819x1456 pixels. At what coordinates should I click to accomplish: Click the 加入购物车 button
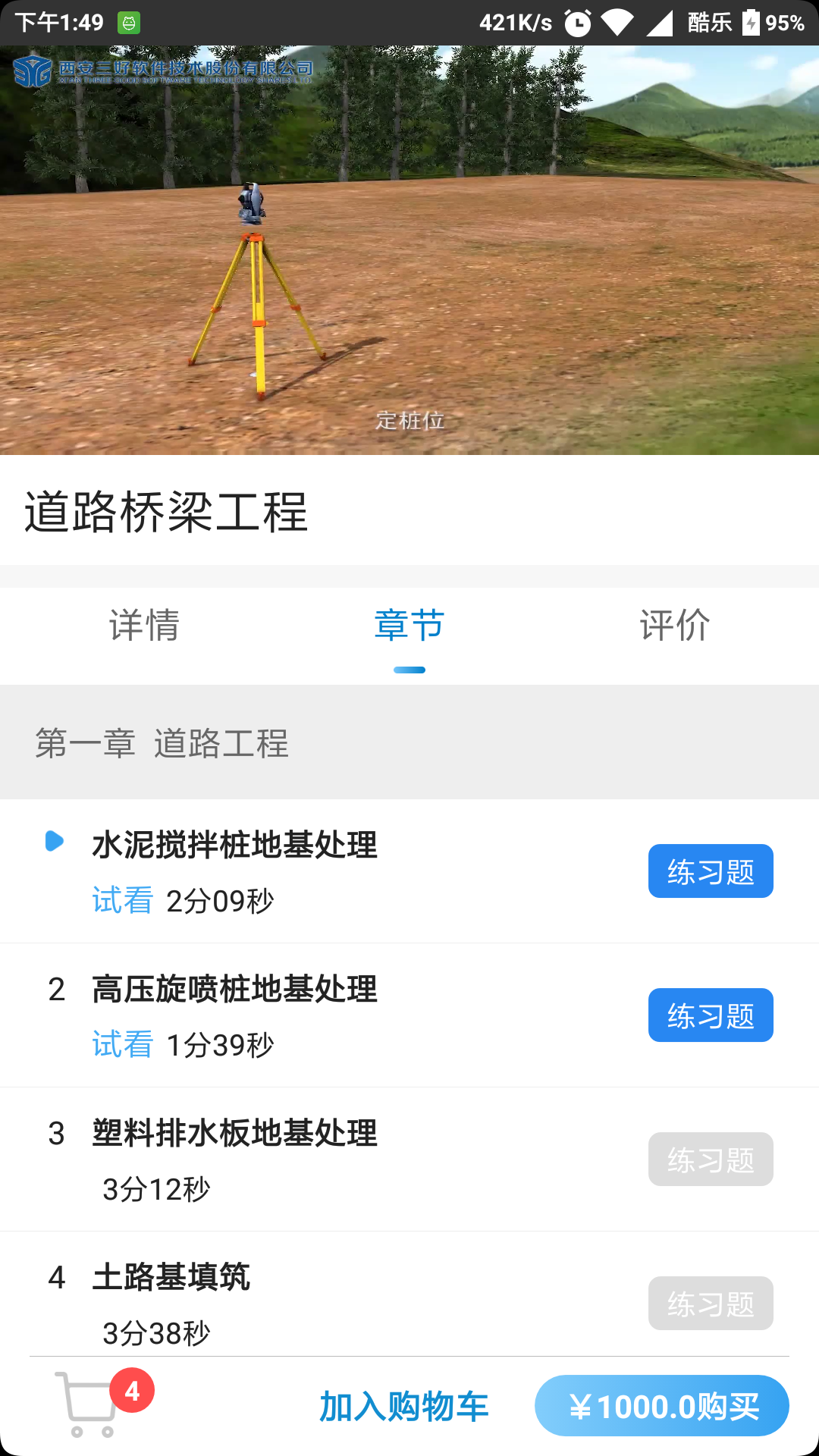(405, 1407)
